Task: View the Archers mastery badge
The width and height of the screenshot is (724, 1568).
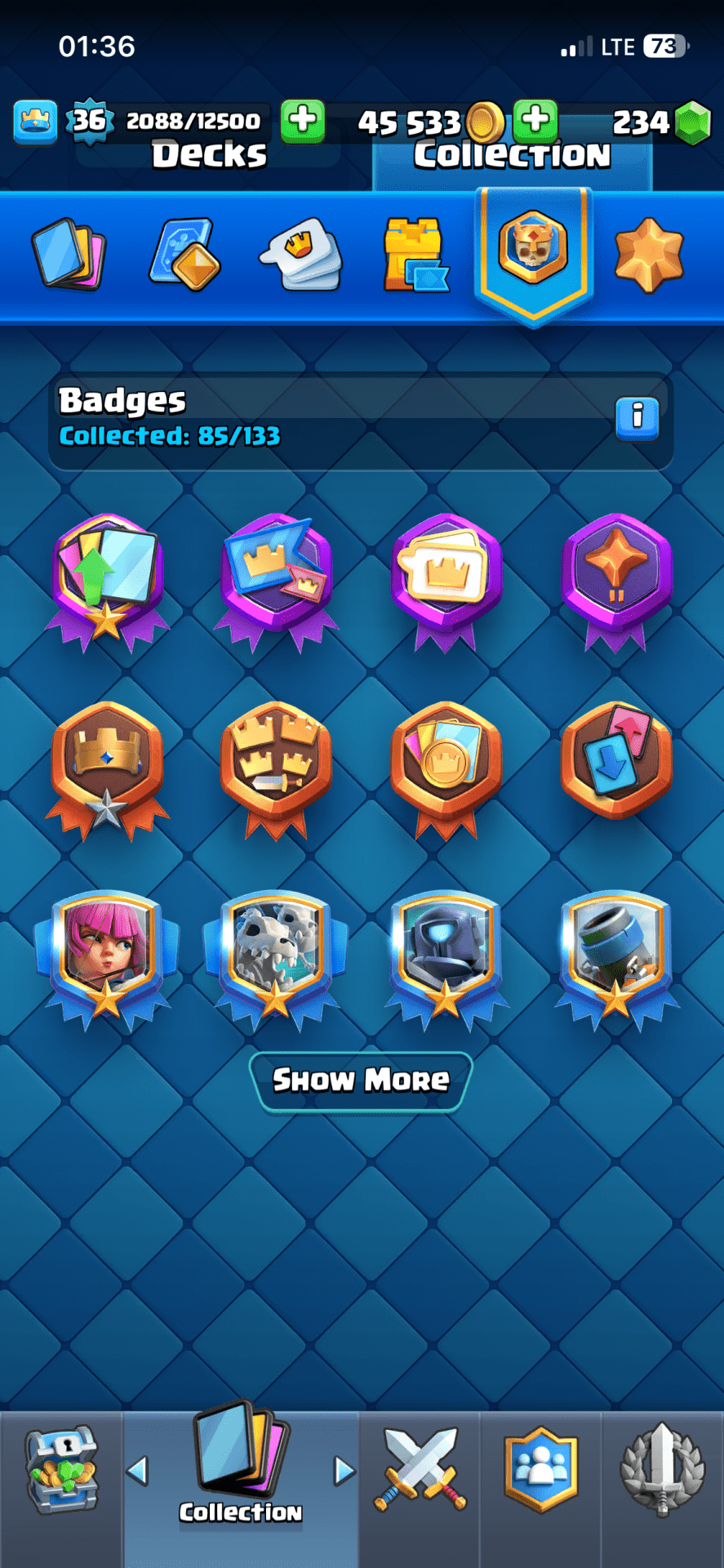Action: [107, 951]
